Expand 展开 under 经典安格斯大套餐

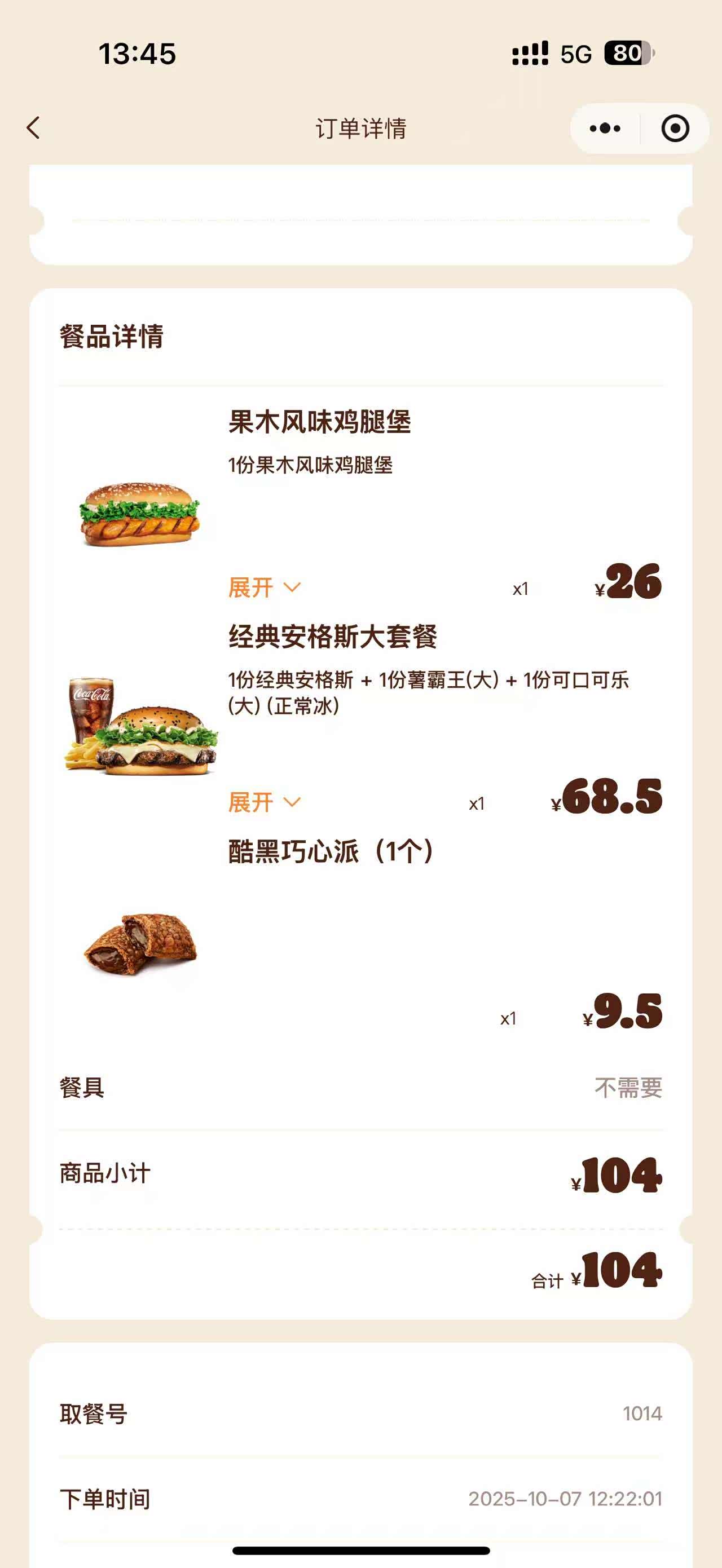(x=264, y=802)
